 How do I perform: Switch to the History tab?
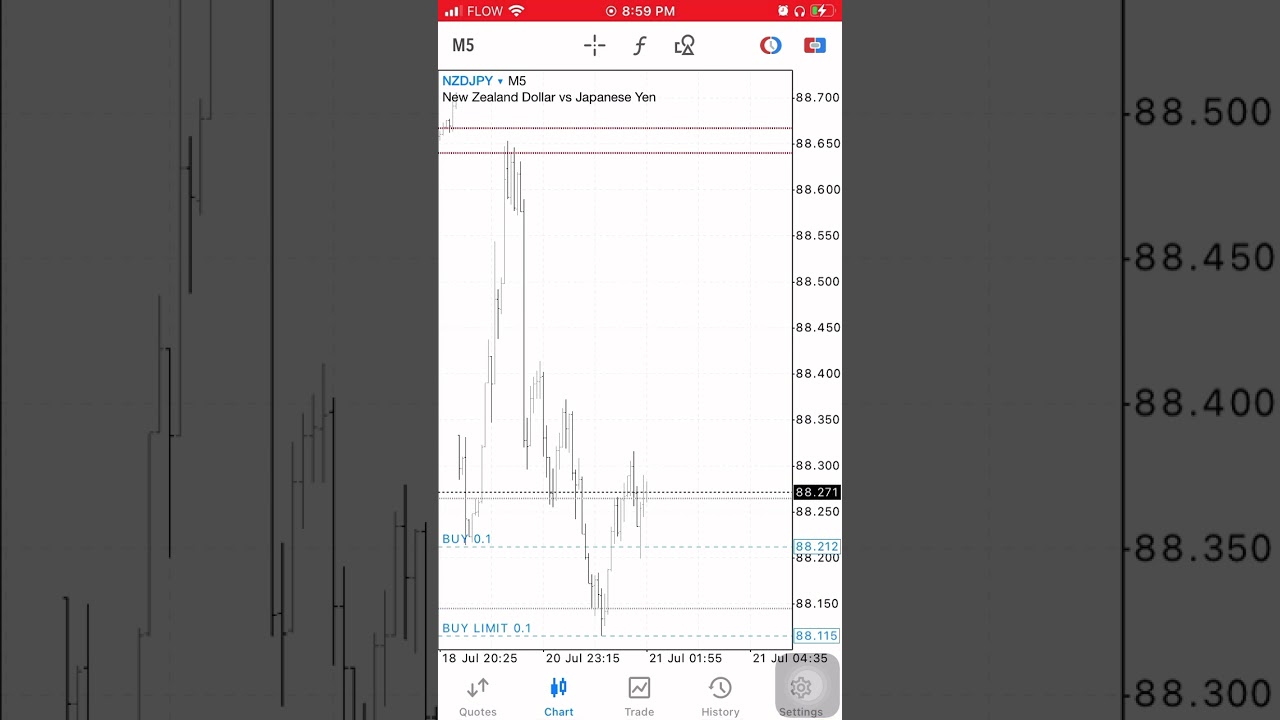[720, 696]
